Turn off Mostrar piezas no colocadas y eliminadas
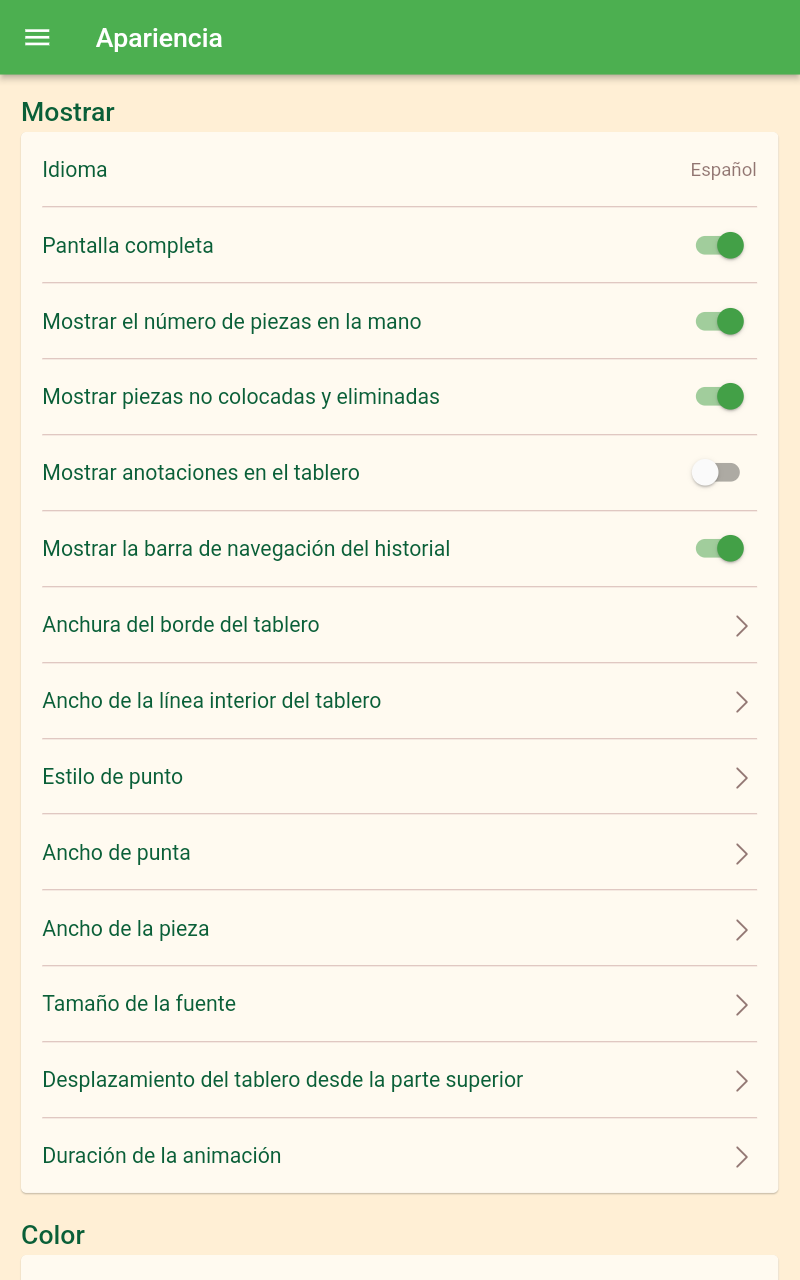 (x=720, y=397)
